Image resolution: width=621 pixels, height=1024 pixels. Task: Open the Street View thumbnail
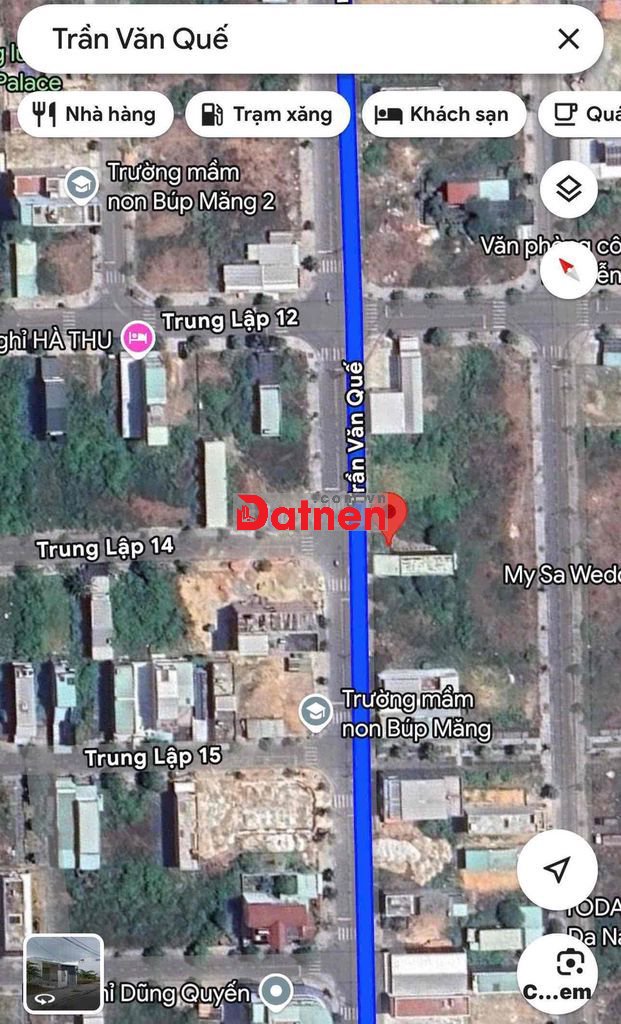pos(63,973)
